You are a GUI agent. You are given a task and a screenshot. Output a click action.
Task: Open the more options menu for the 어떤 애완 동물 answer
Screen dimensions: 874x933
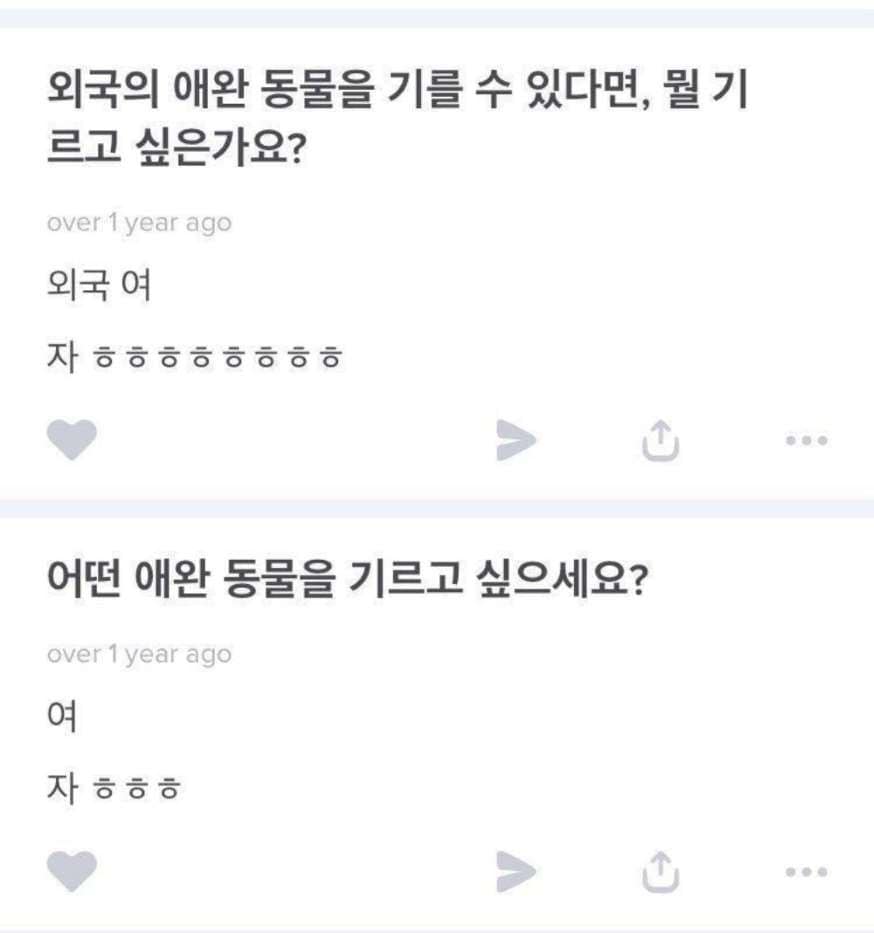pyautogui.click(x=806, y=872)
